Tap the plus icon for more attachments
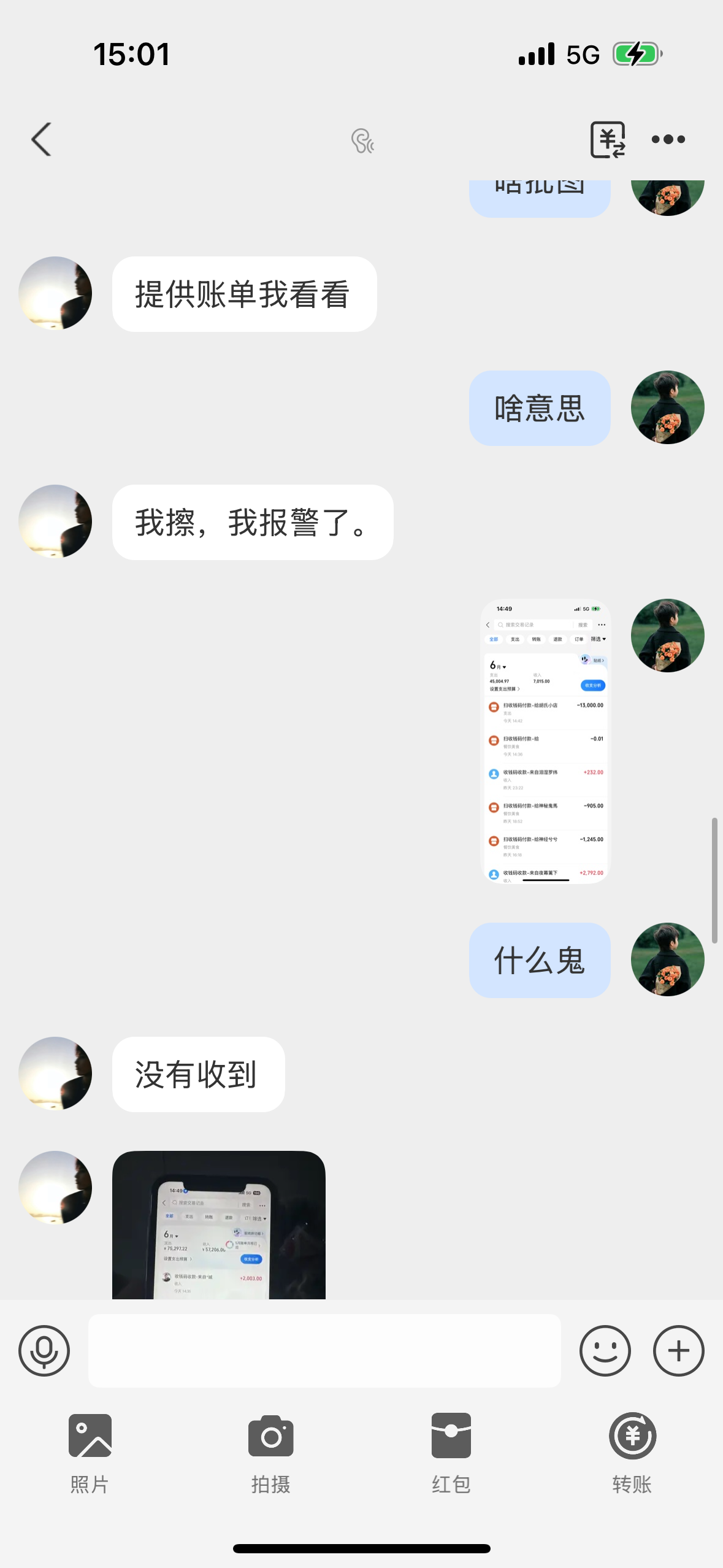This screenshot has width=723, height=1568. tap(678, 1351)
